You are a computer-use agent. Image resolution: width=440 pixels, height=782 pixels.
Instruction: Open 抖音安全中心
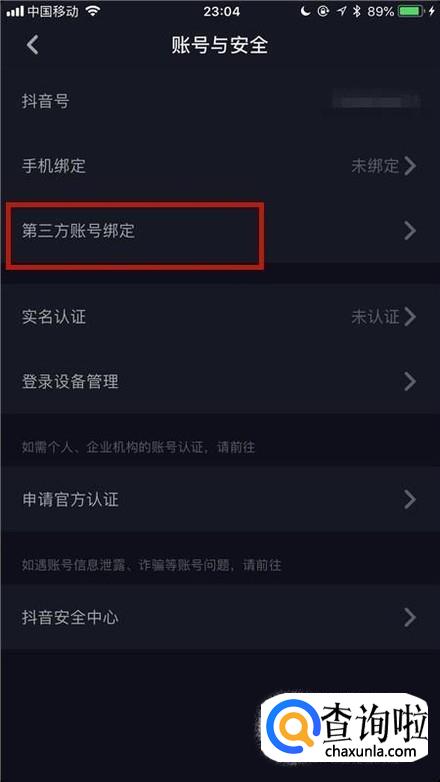(220, 617)
